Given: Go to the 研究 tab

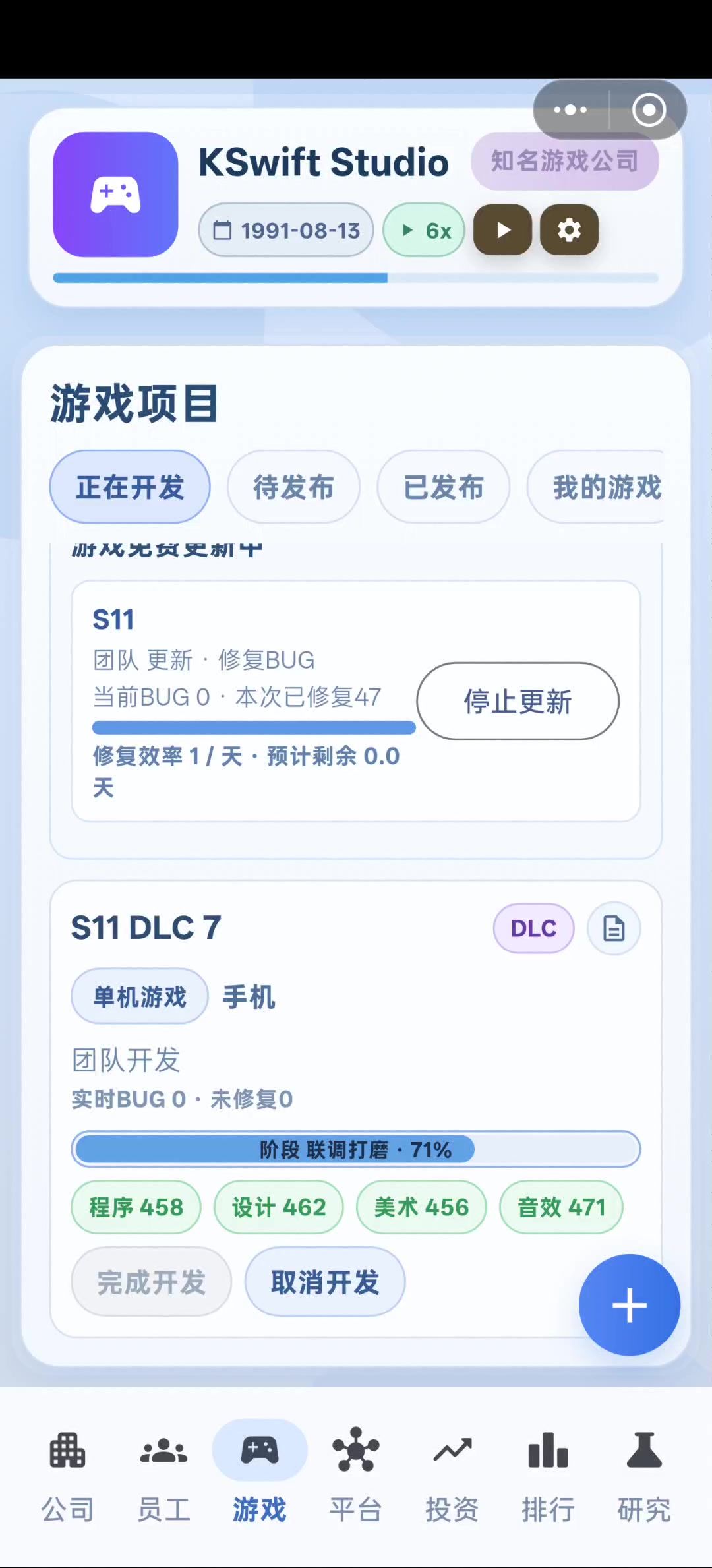Looking at the screenshot, I should point(643,1469).
